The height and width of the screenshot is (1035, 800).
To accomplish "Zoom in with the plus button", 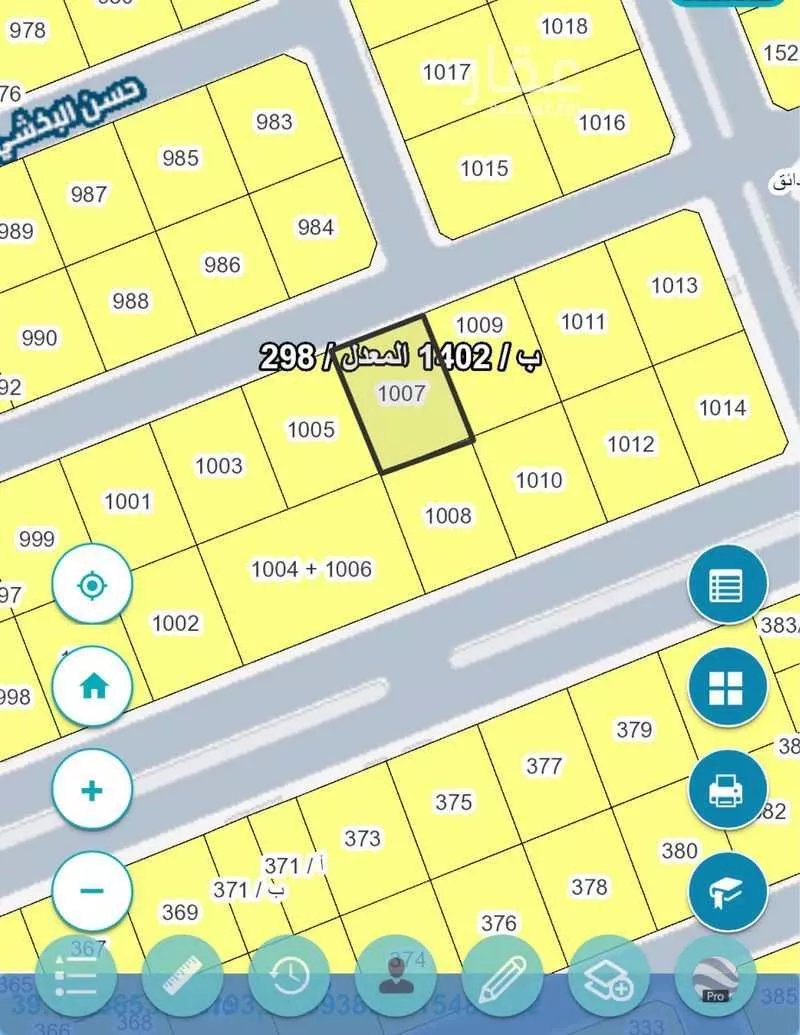I will 92,791.
